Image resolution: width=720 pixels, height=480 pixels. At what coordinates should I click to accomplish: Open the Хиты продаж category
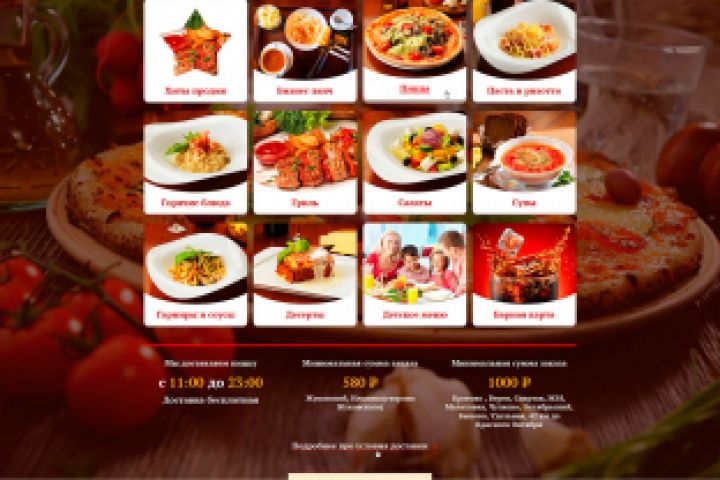[x=195, y=50]
